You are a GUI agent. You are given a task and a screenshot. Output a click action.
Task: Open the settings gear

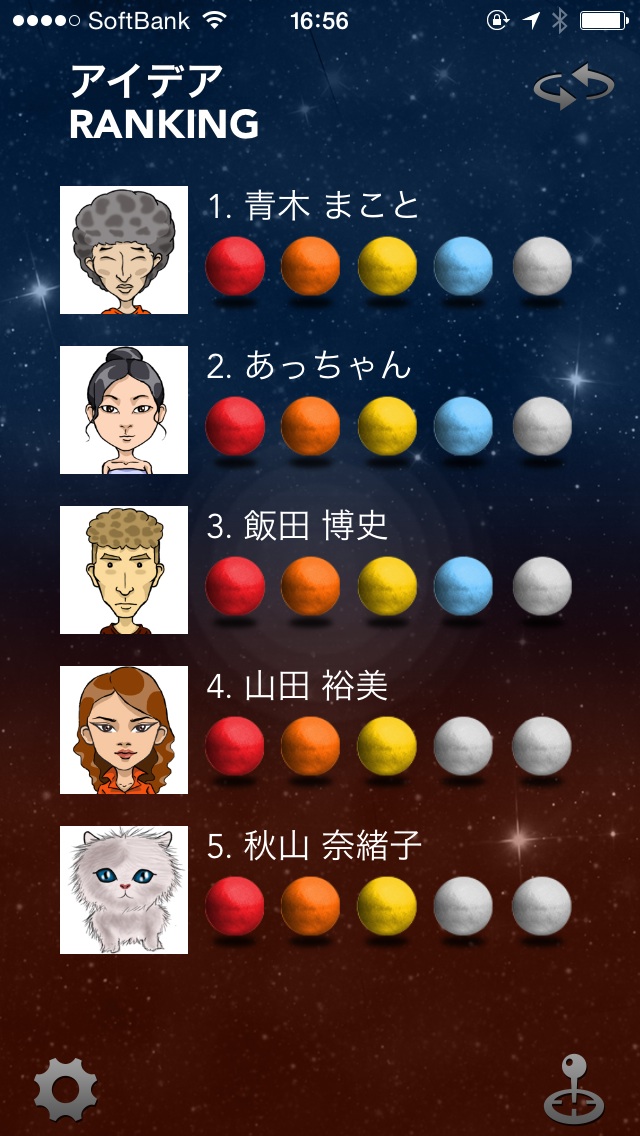[x=66, y=1088]
